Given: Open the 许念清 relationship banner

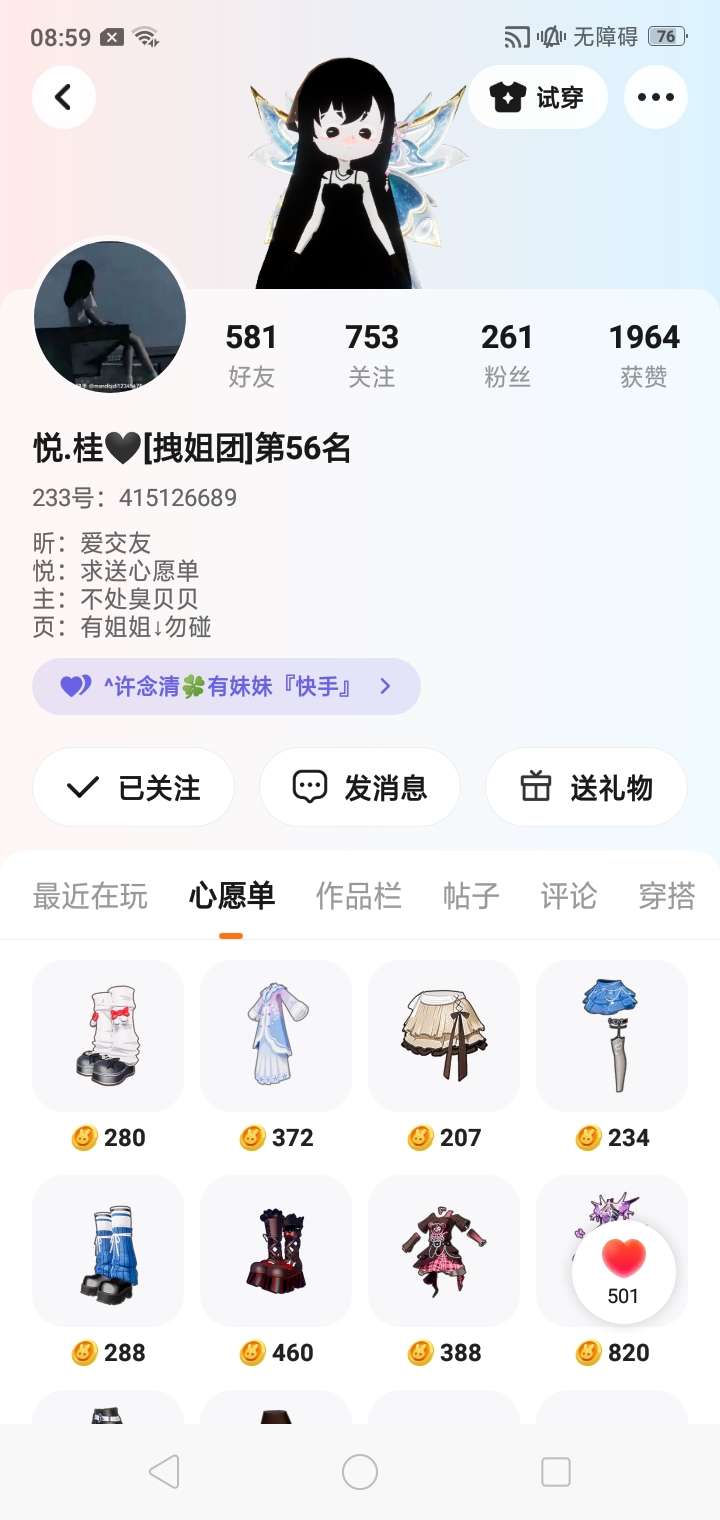Looking at the screenshot, I should tap(226, 686).
